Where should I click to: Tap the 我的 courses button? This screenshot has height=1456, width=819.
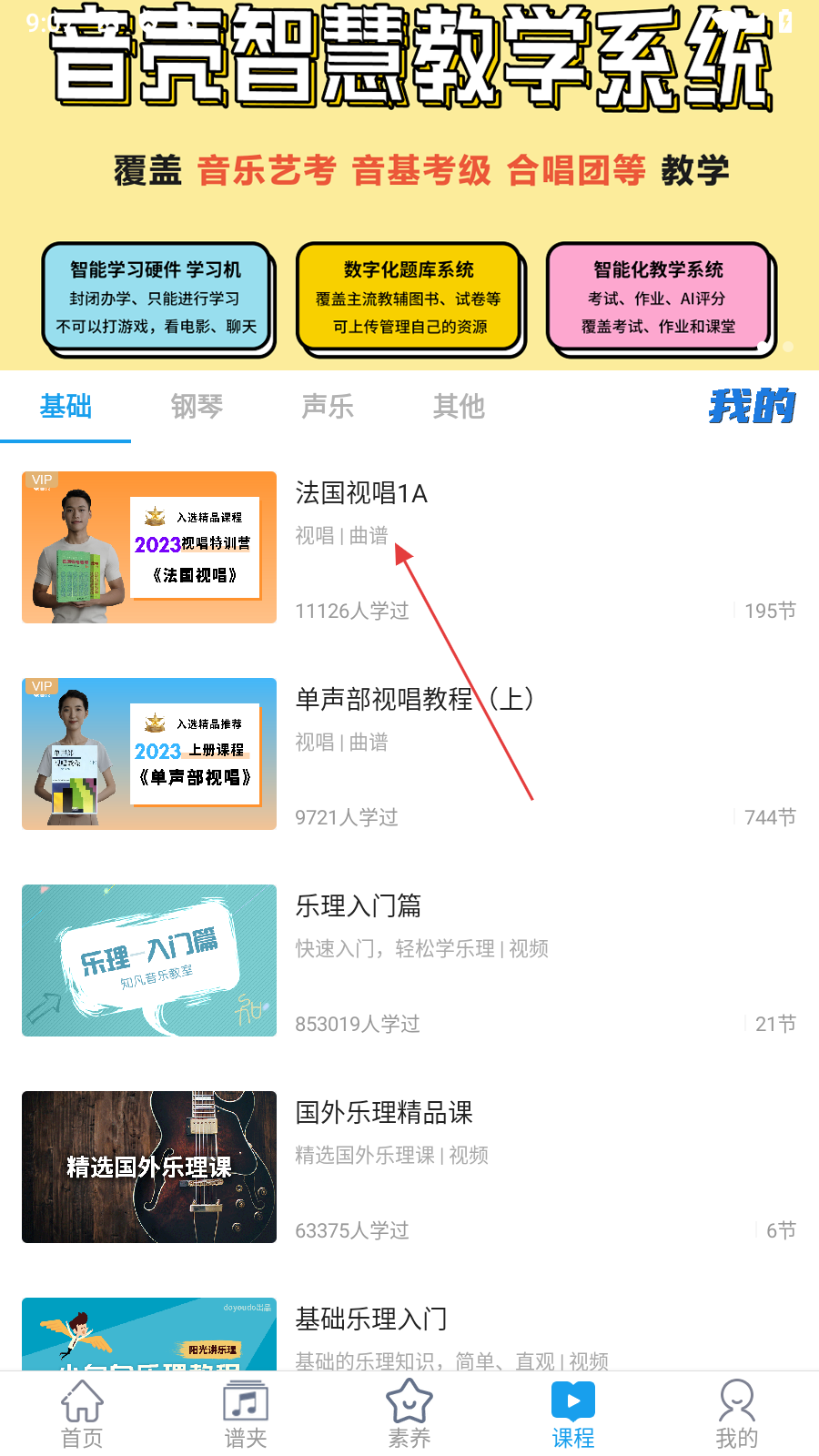click(x=752, y=406)
